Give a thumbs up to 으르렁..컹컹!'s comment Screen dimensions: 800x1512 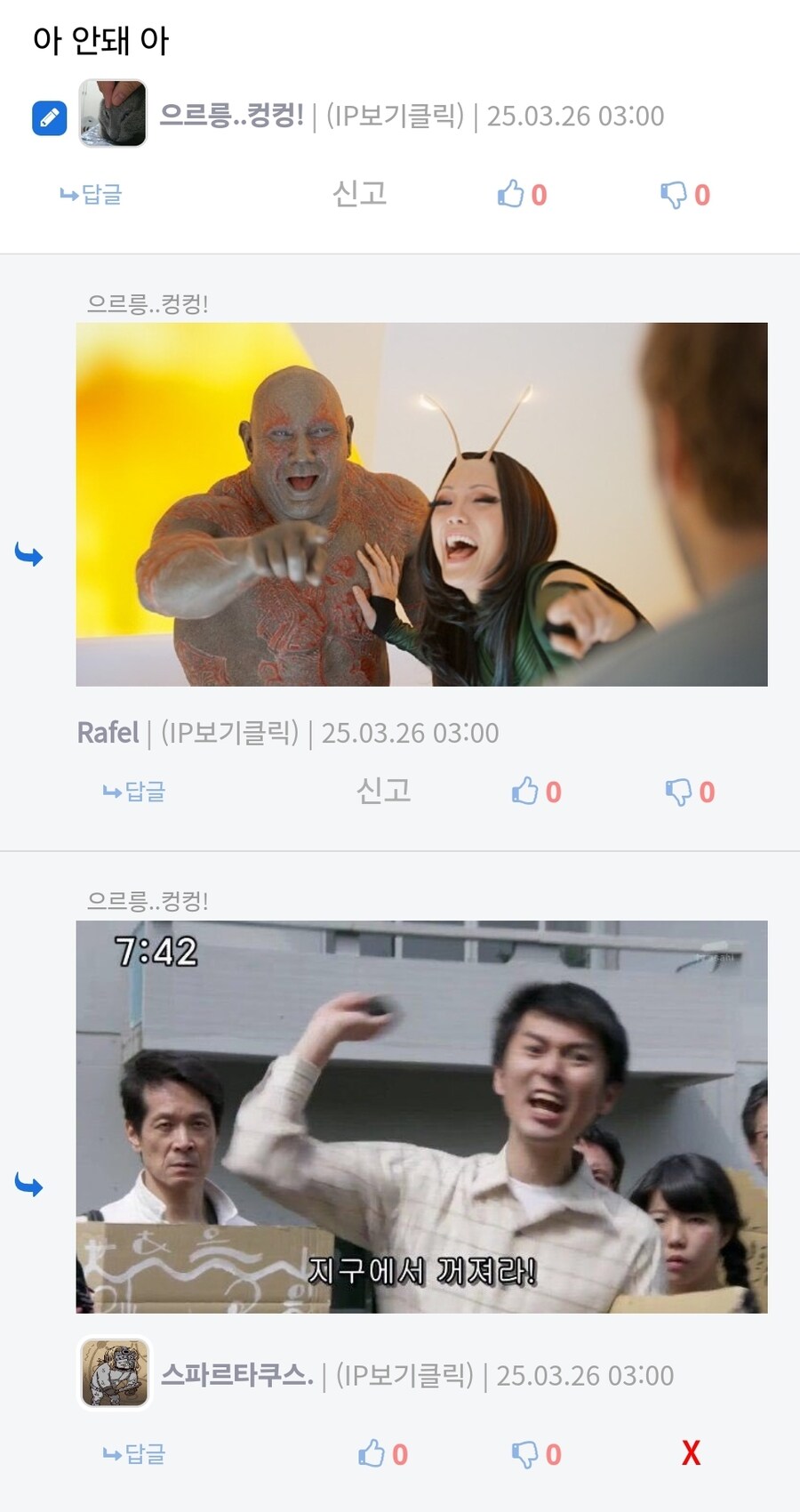coord(514,194)
